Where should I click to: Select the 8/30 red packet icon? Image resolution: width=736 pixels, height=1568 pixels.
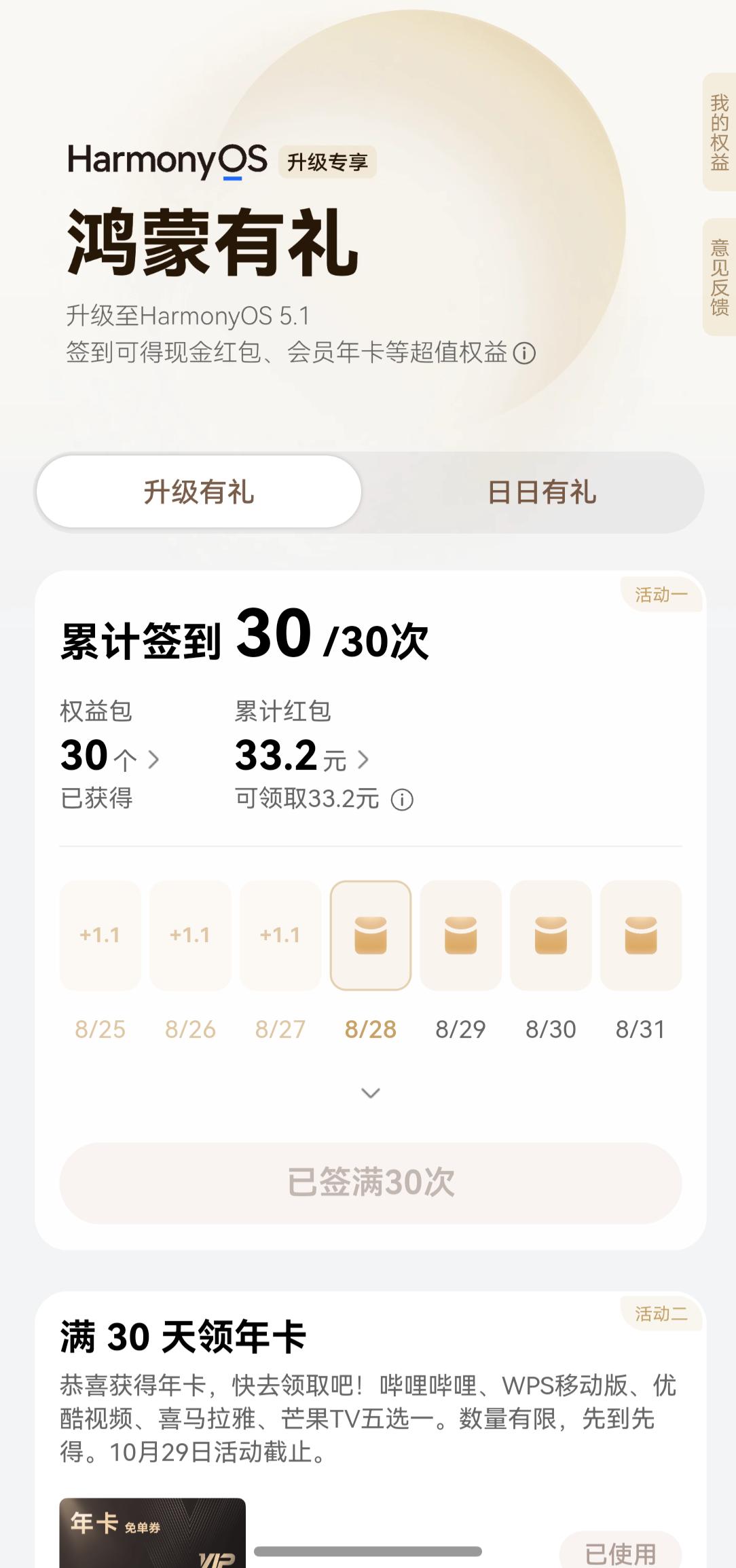tap(551, 935)
